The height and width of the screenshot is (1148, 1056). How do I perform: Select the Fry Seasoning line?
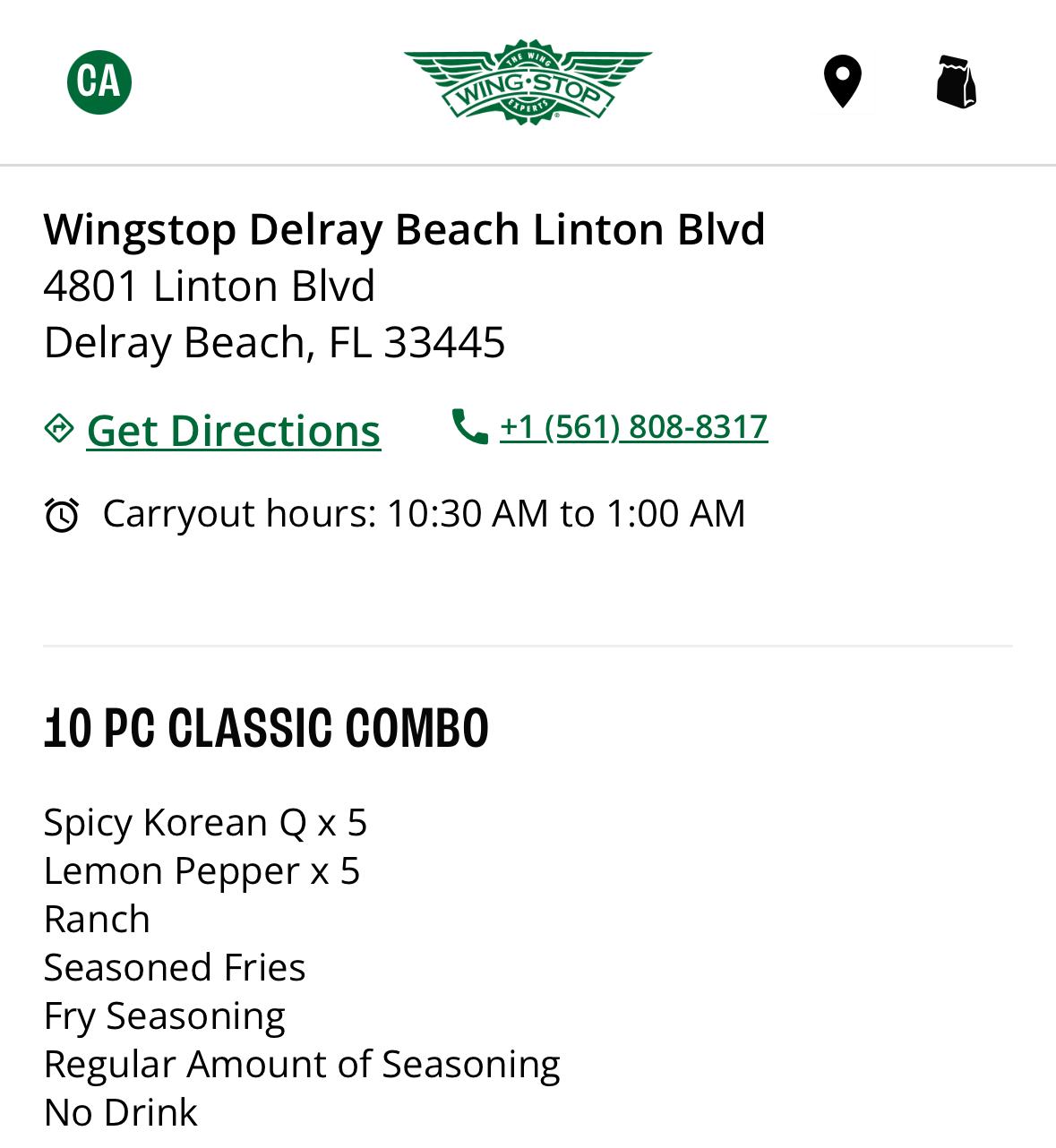[x=164, y=1015]
